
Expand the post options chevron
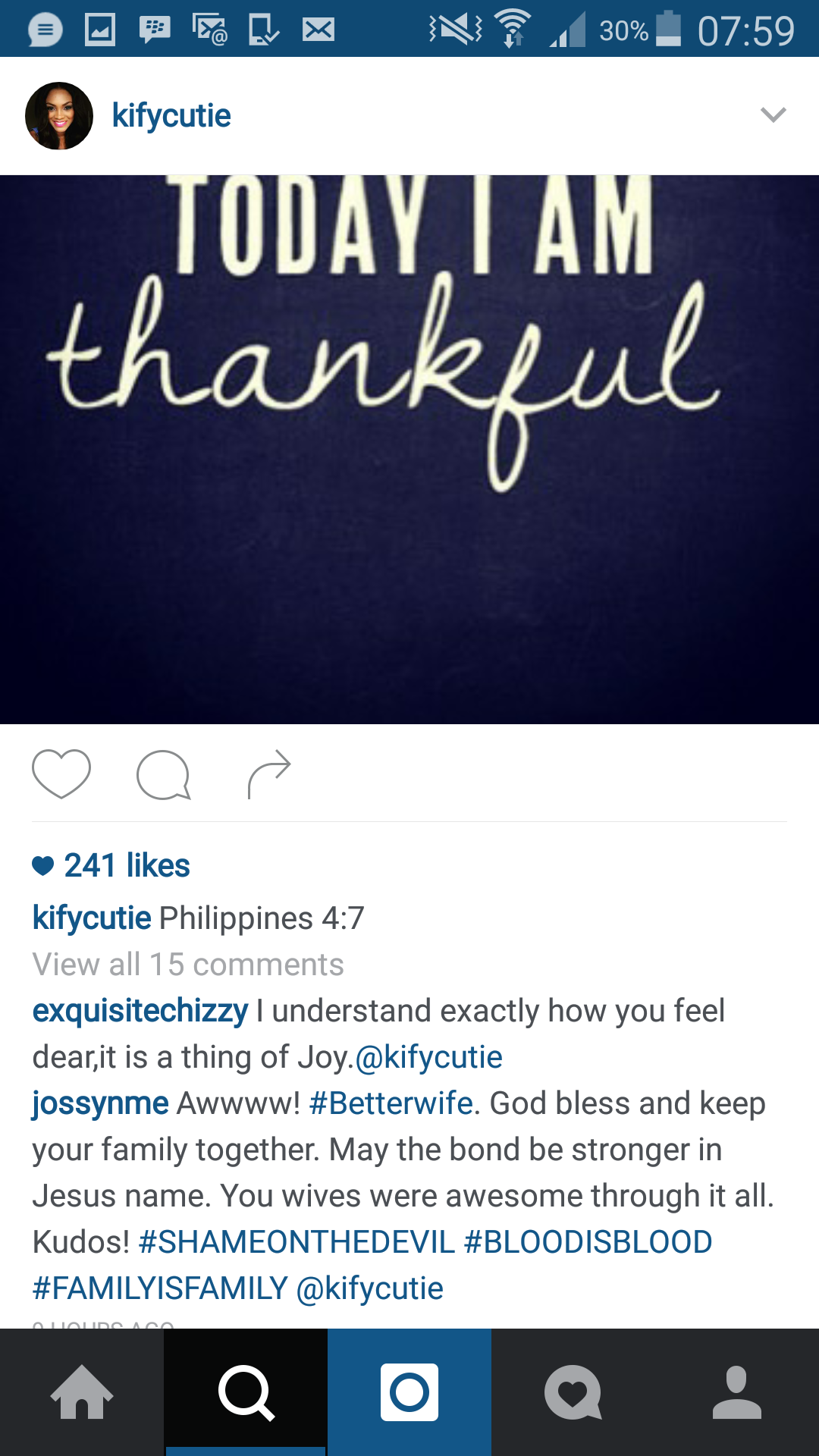(x=773, y=115)
